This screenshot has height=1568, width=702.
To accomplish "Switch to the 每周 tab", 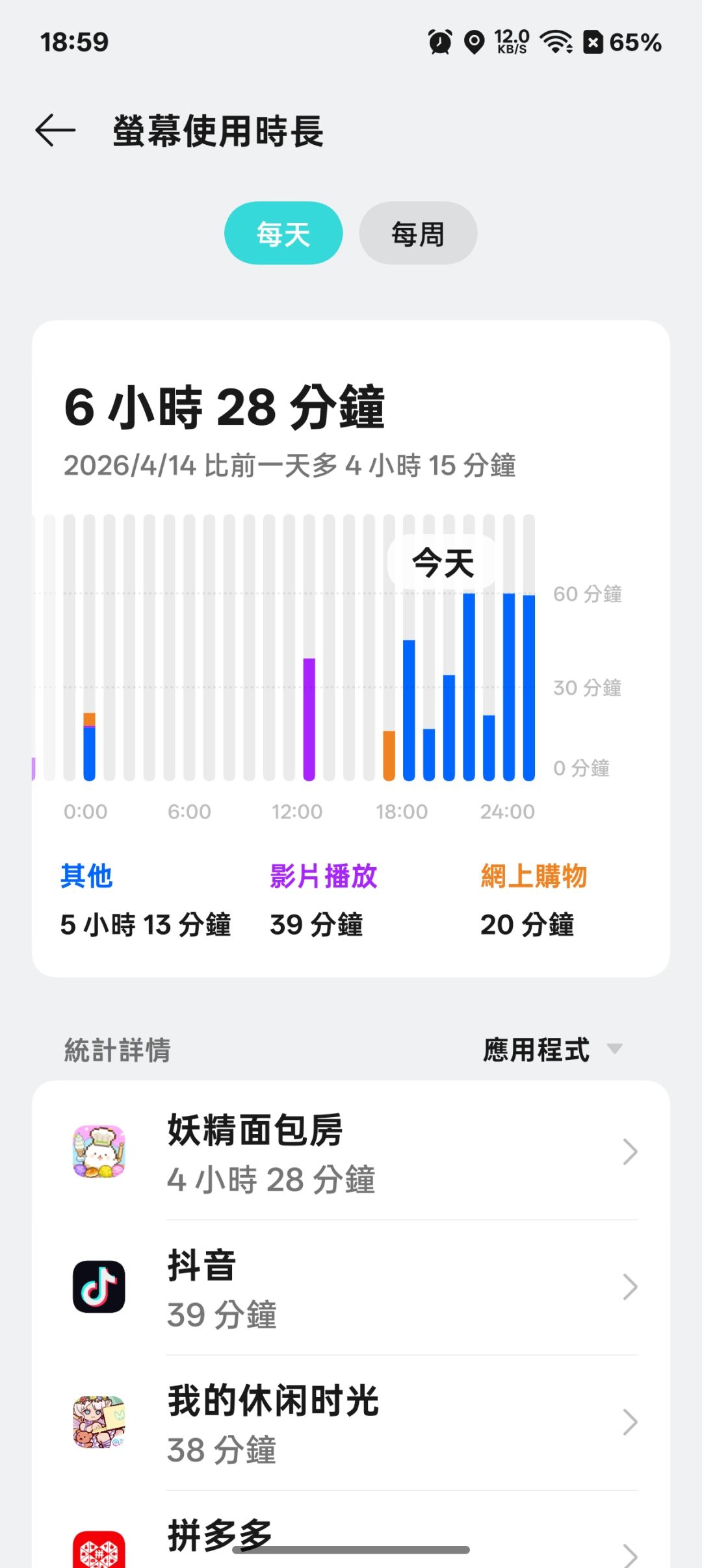I will (x=418, y=233).
